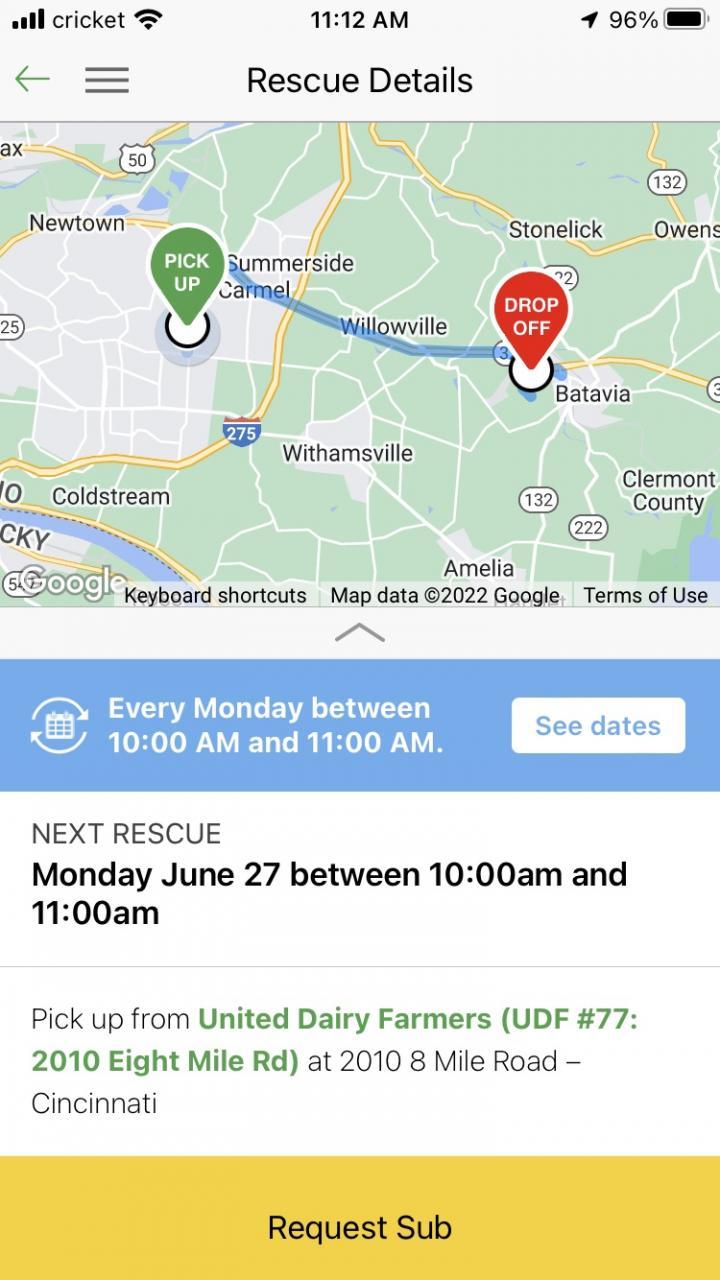See dates for the recurring rescue

pos(598,725)
